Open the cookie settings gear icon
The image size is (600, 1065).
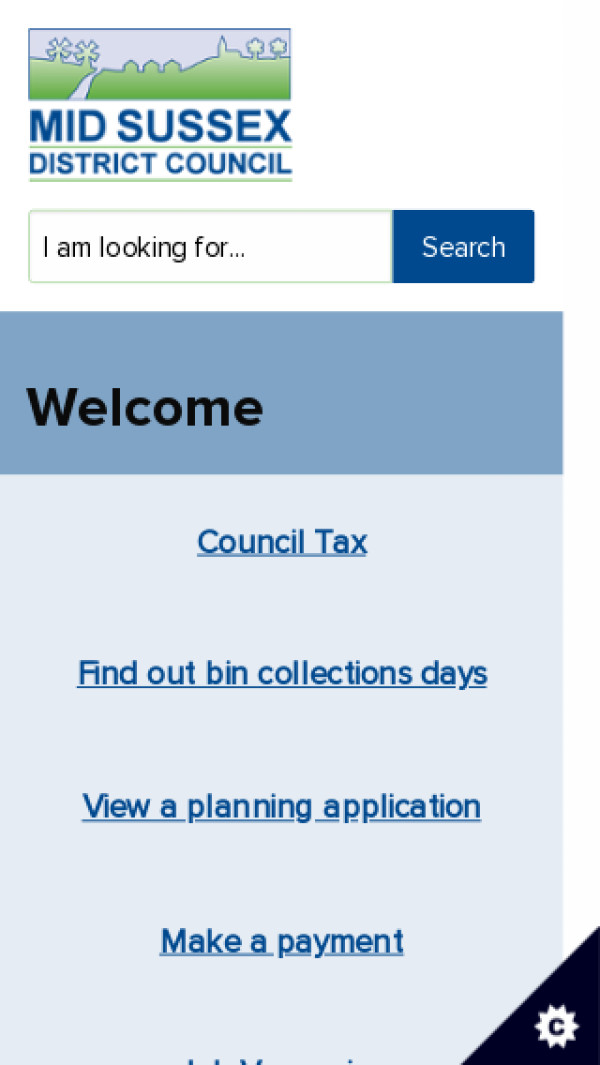[556, 1025]
